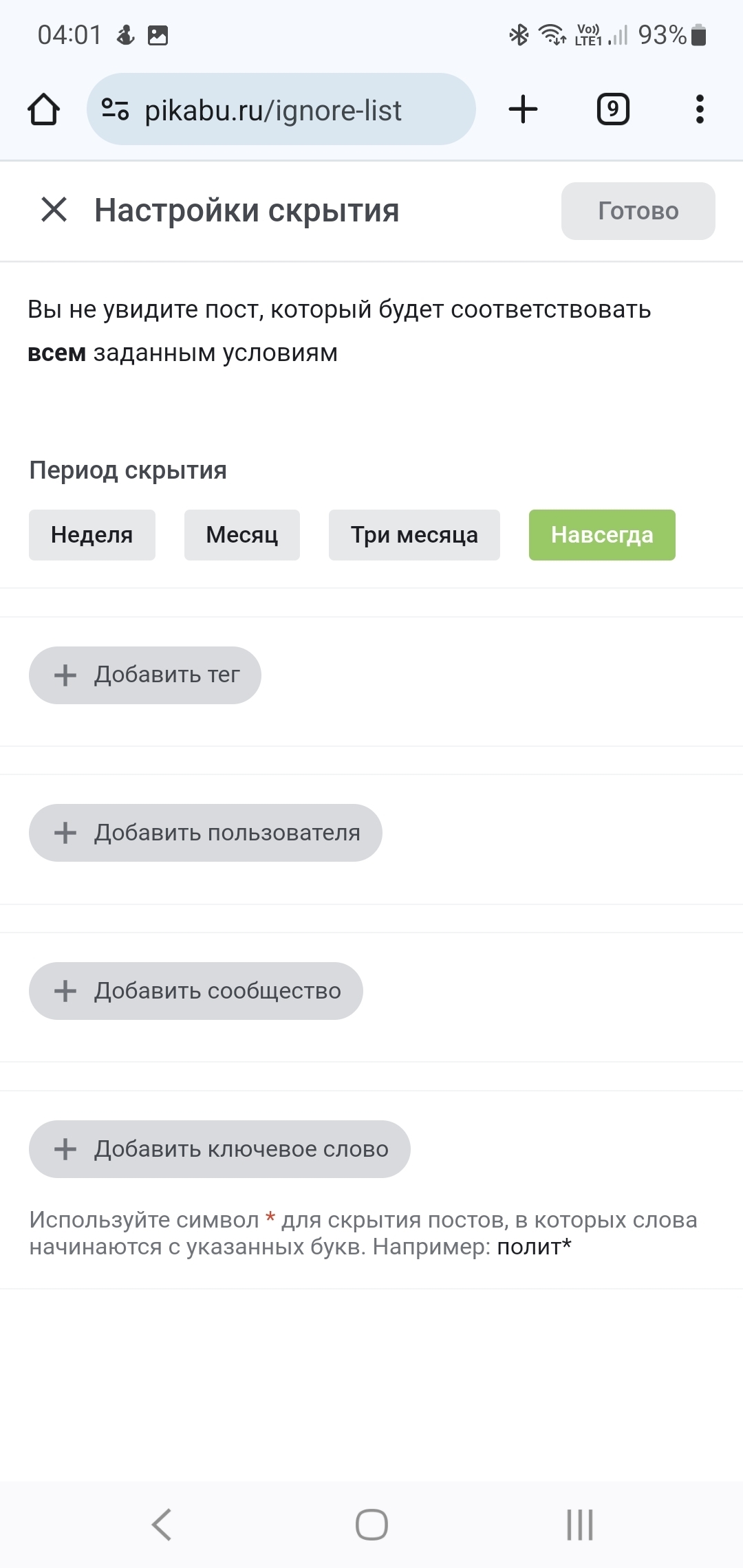This screenshot has width=743, height=1568.
Task: Open the browser overflow menu
Action: pos(700,109)
